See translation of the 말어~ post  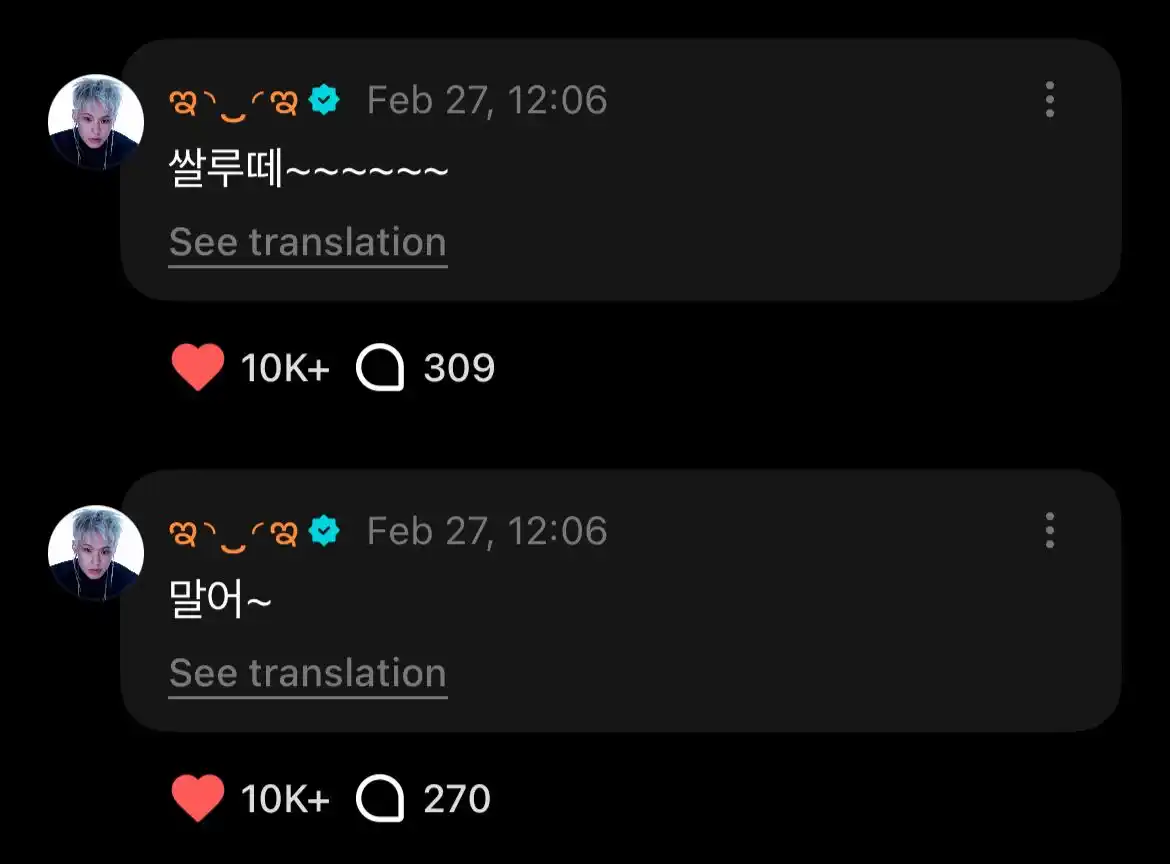(307, 673)
